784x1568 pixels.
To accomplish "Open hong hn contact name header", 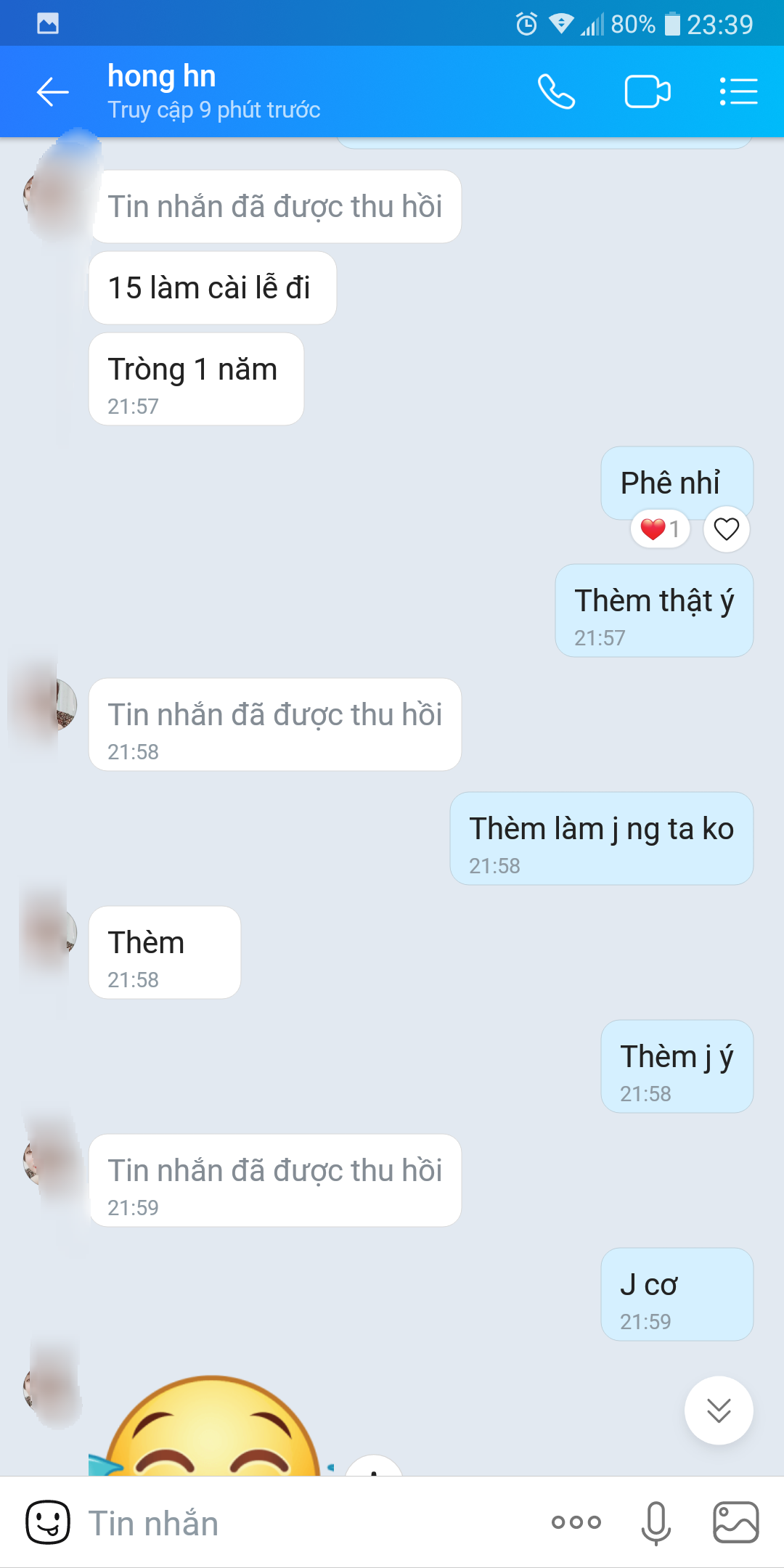I will coord(161,77).
